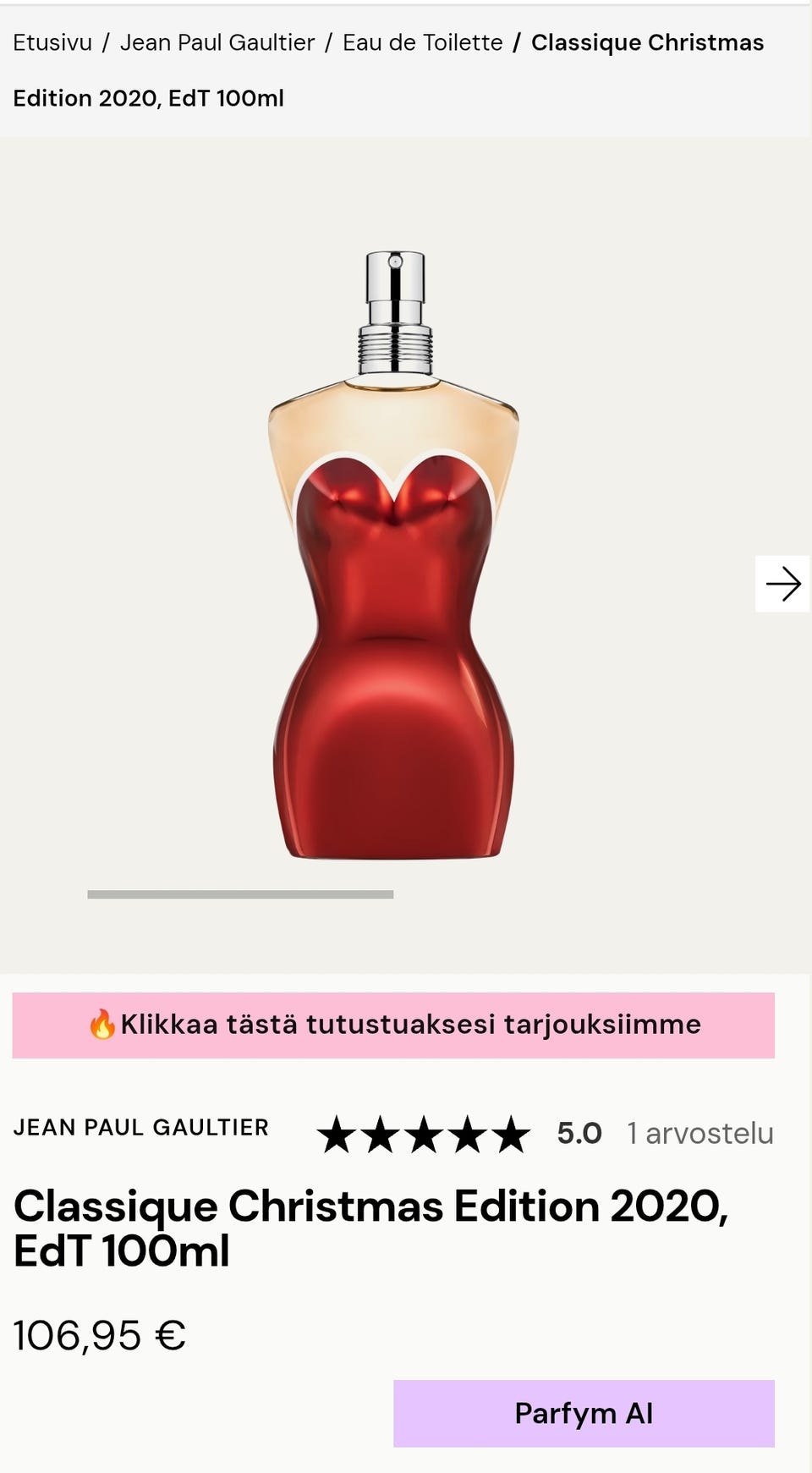This screenshot has height=1473, width=812.
Task: Go to Jean Paul Gaultier breadcrumb
Action: coord(217,42)
